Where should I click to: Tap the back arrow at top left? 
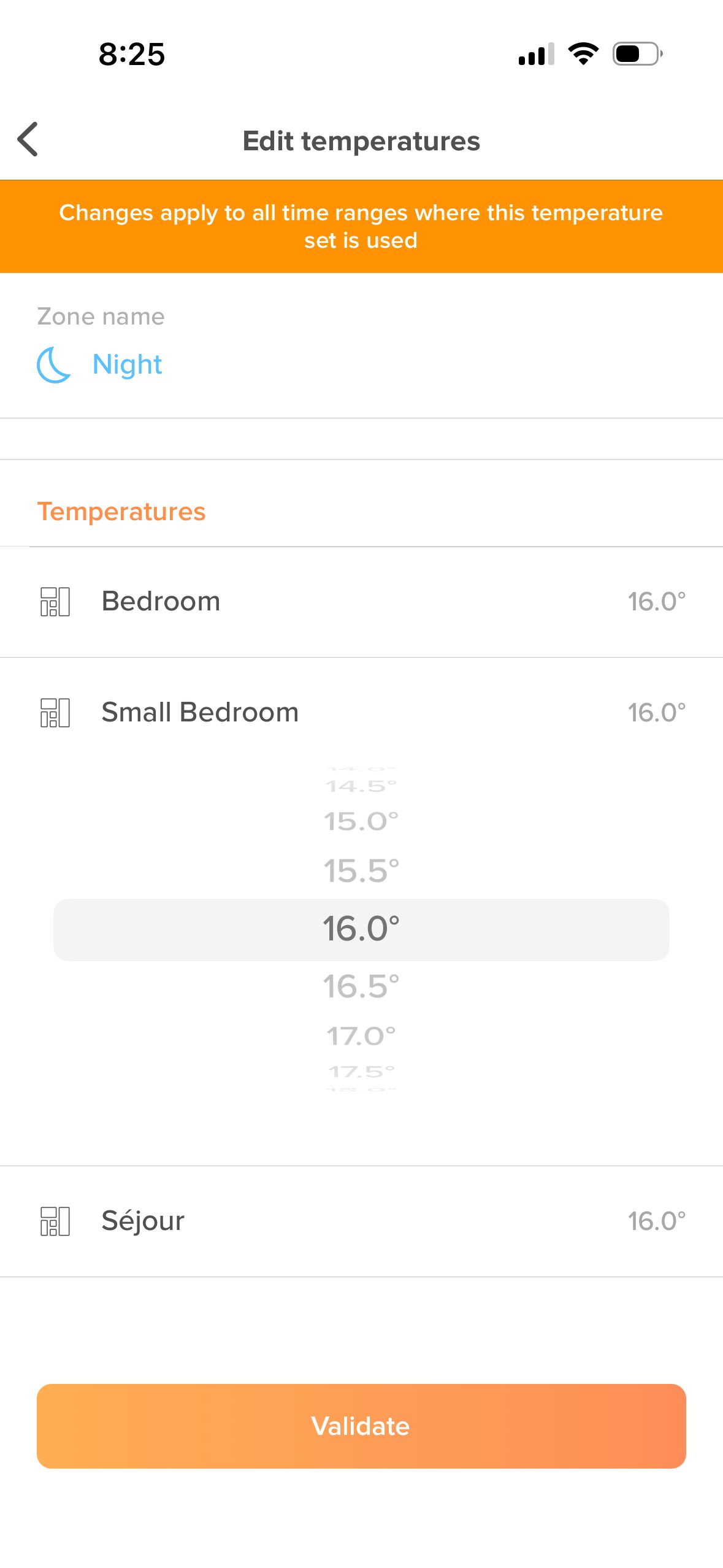click(x=27, y=140)
